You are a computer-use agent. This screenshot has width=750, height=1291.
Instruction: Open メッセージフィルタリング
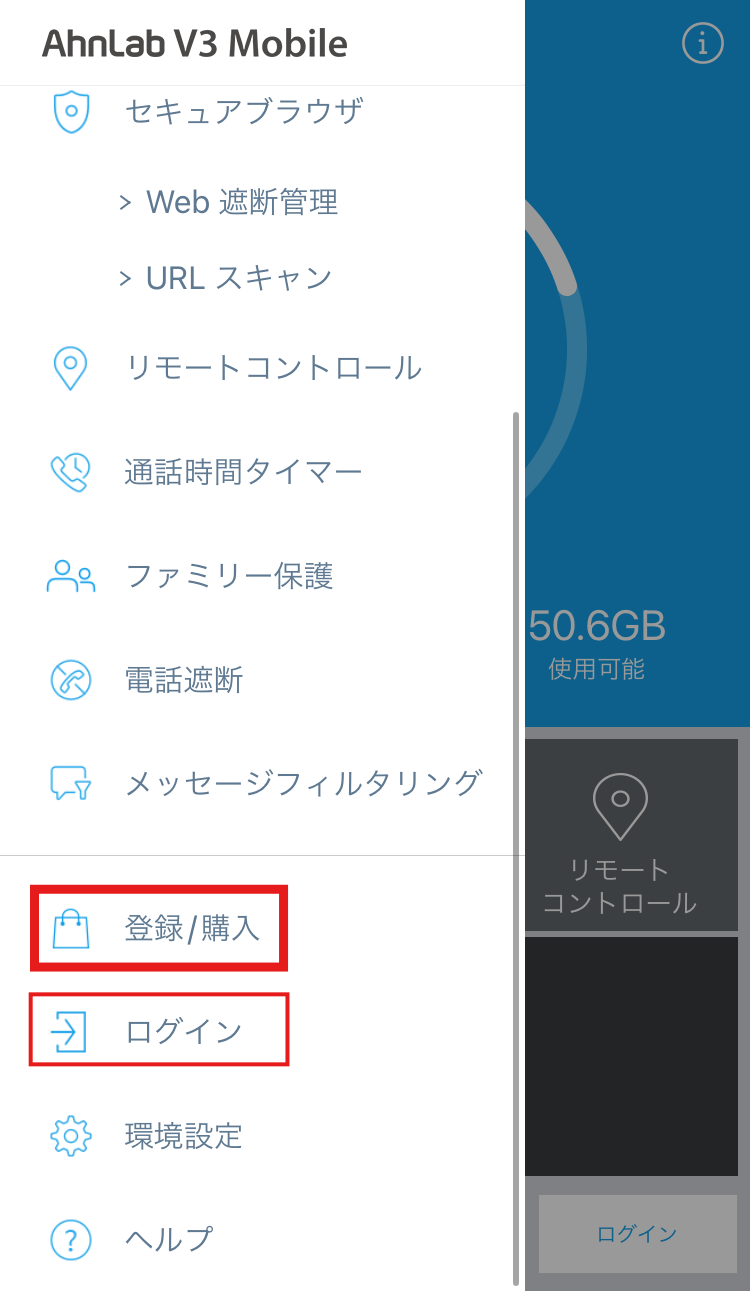(302, 783)
